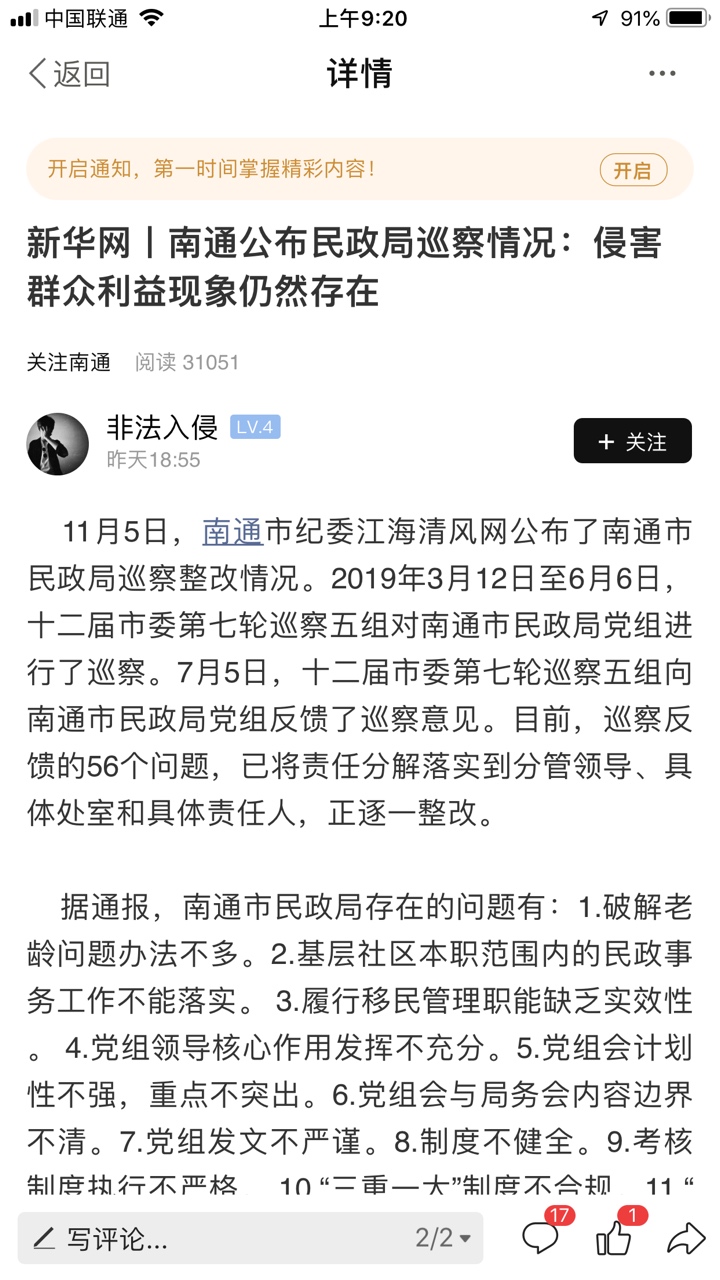Screen dimensions: 720x1280
Task: Expand the 2/2 page selector
Action: (x=443, y=1239)
